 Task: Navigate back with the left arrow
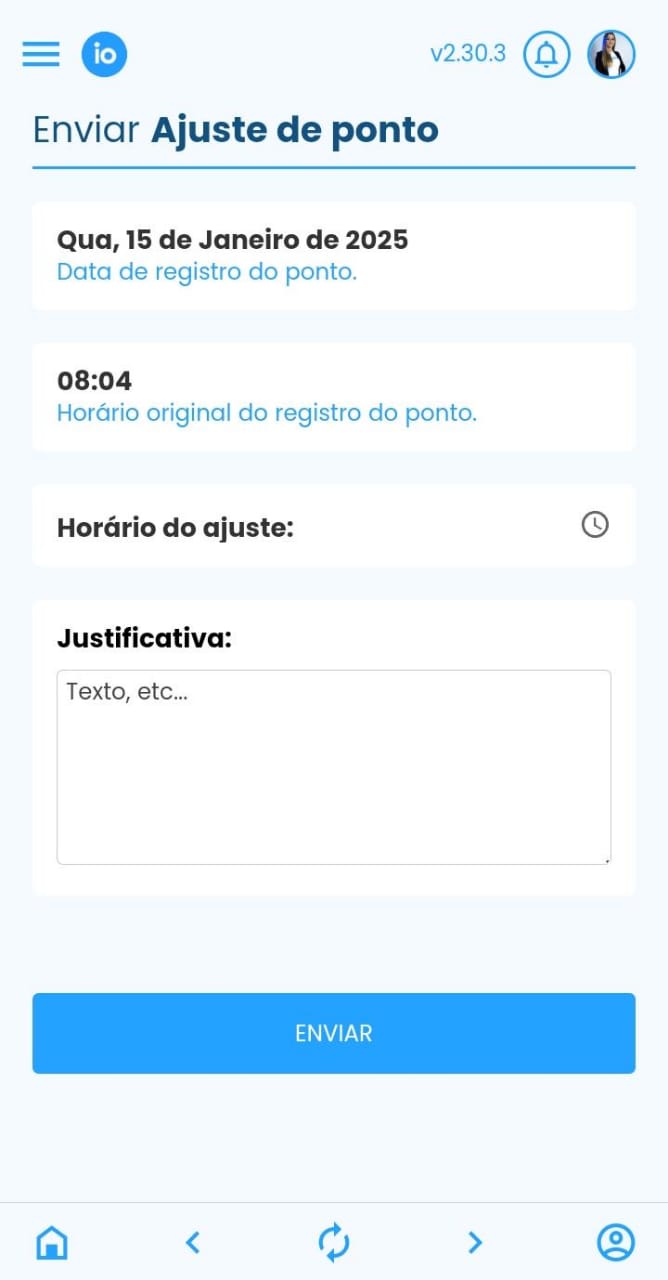pyautogui.click(x=193, y=1242)
